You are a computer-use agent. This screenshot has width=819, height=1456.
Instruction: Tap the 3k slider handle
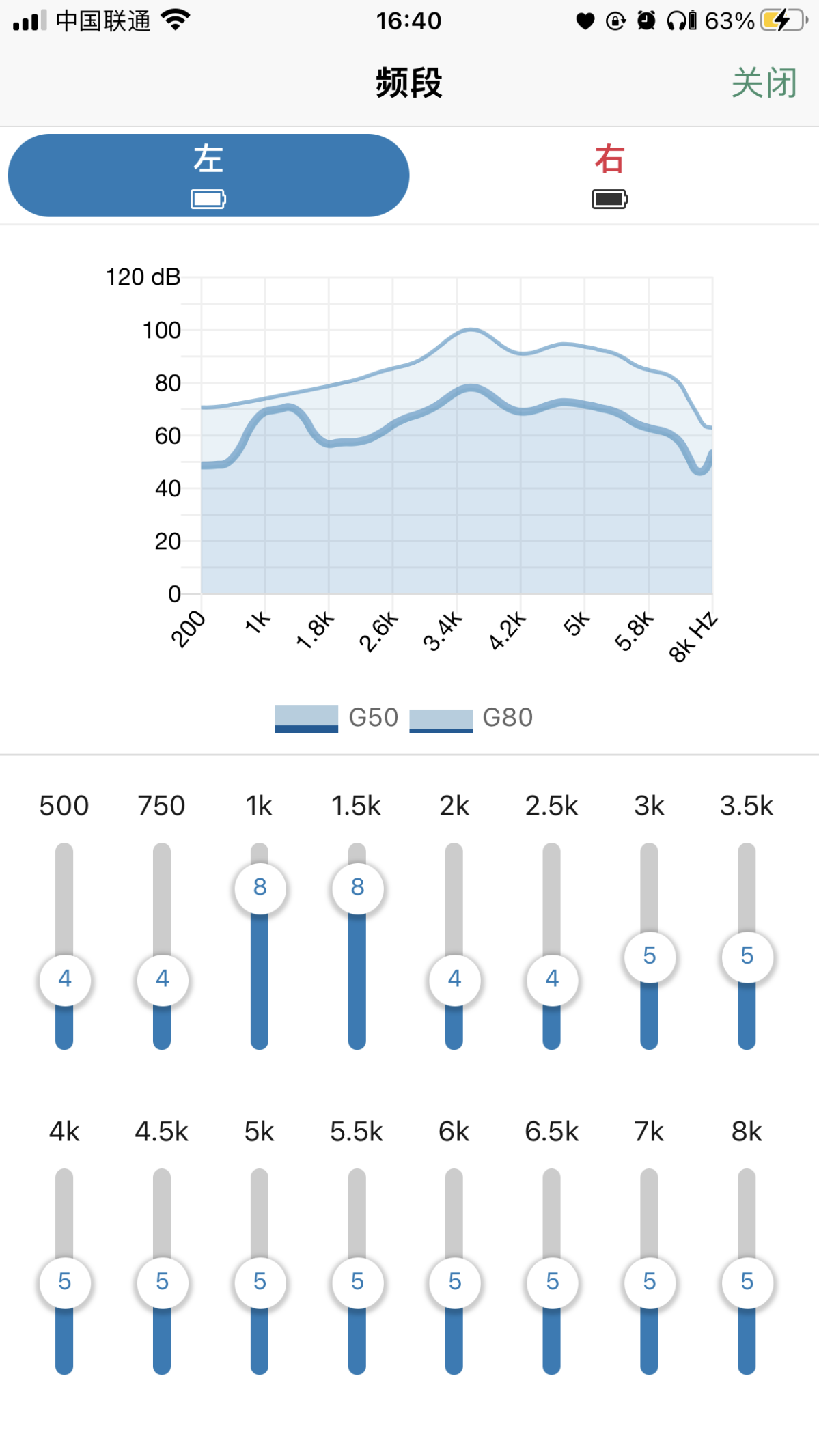coord(650,956)
